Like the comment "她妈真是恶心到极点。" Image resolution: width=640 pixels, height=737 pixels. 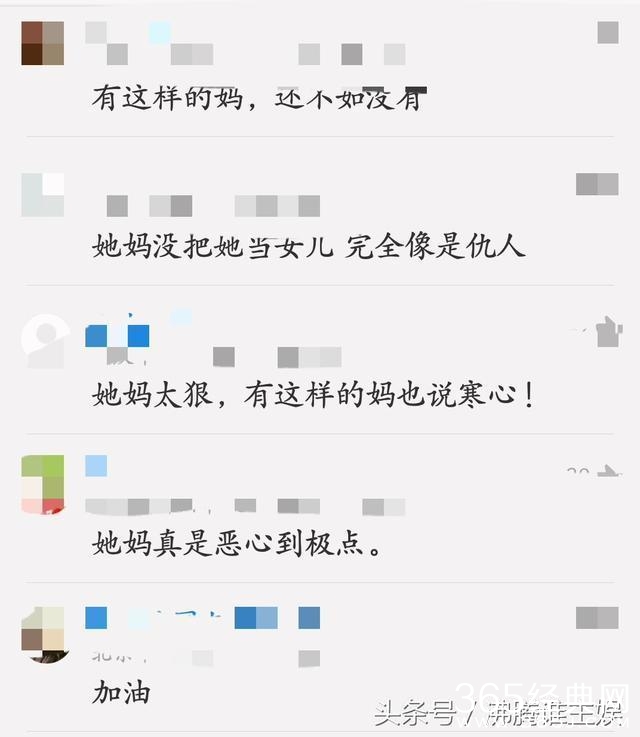pos(607,471)
